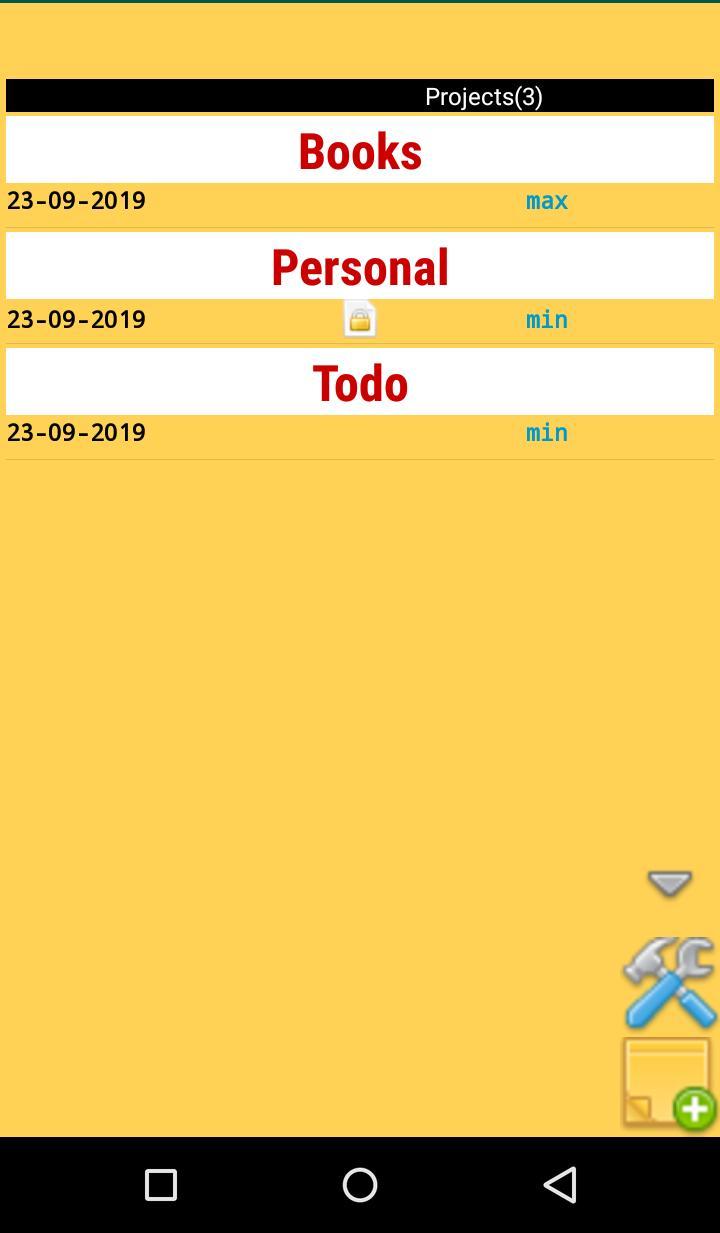This screenshot has width=720, height=1233.
Task: Open the Books project
Action: pyautogui.click(x=360, y=151)
